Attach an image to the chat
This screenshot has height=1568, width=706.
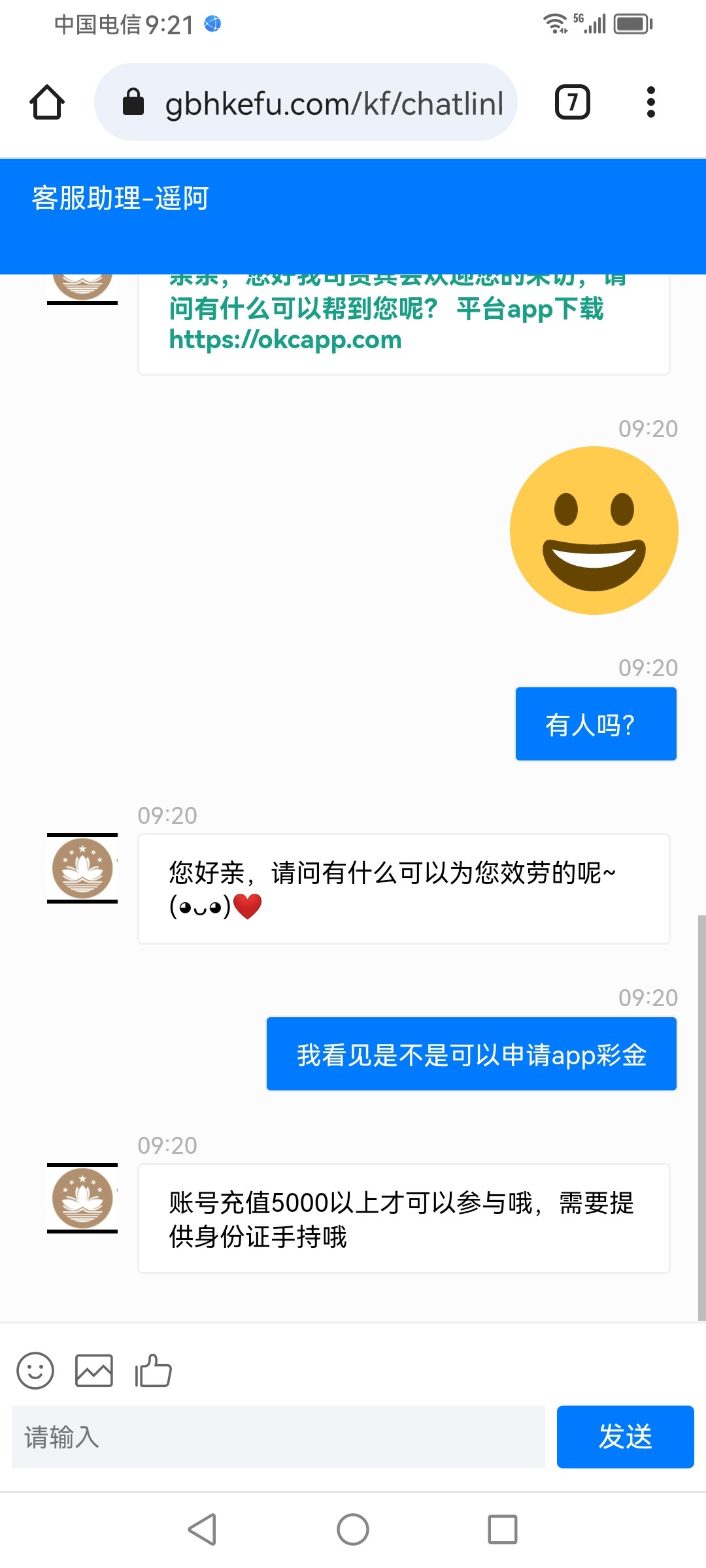(94, 1370)
